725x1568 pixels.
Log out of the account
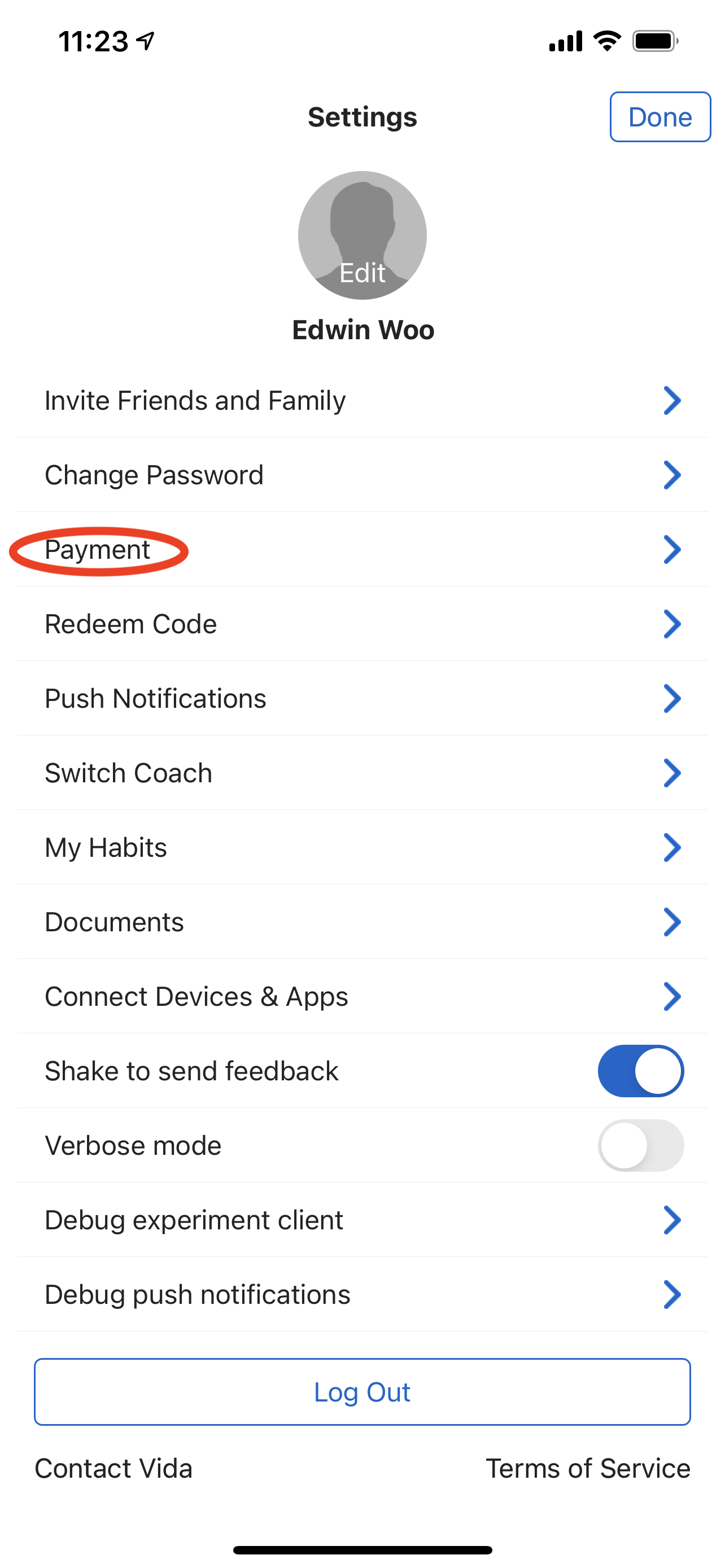pos(362,1392)
